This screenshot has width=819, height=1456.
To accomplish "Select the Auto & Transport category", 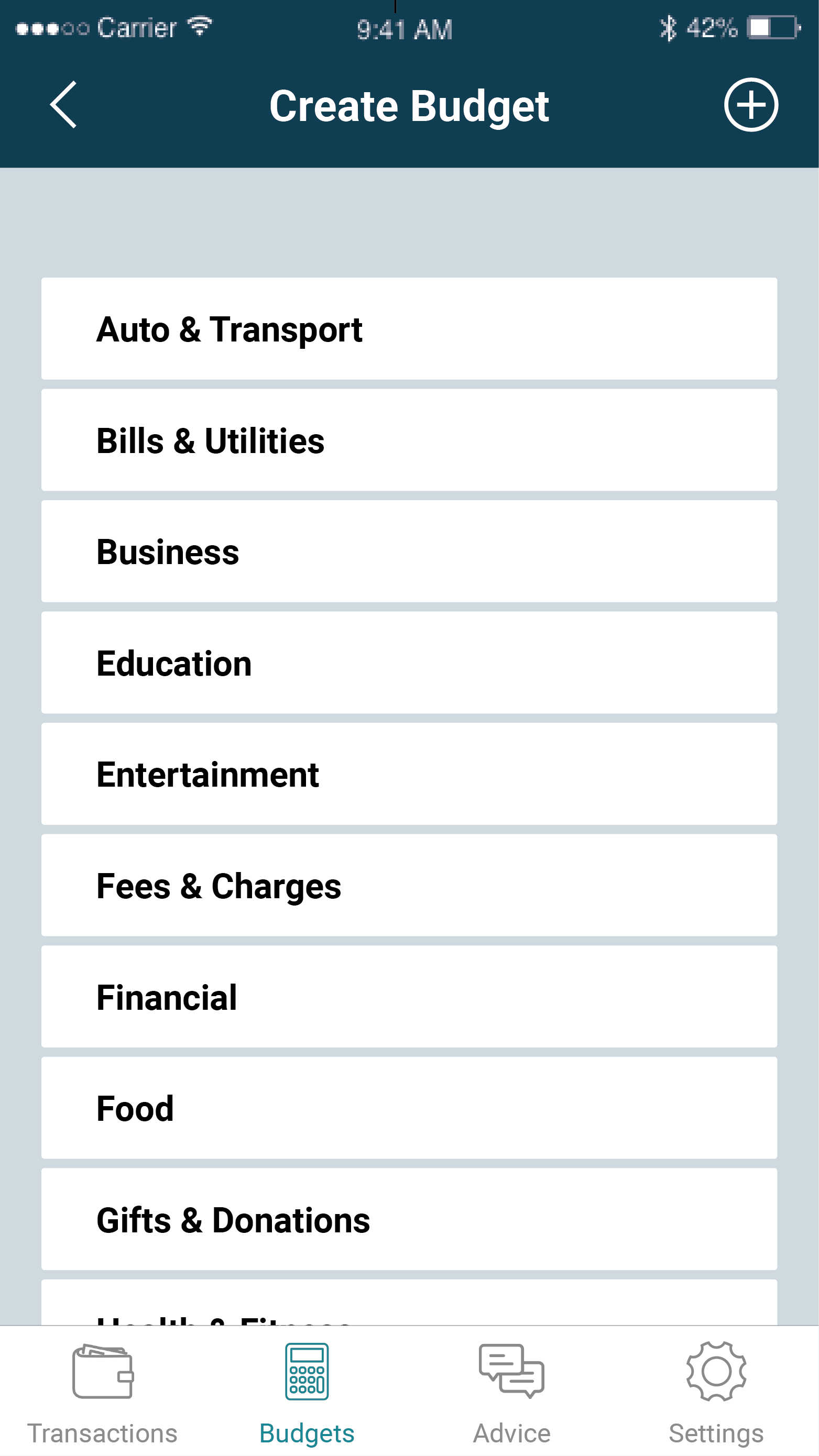I will (409, 329).
